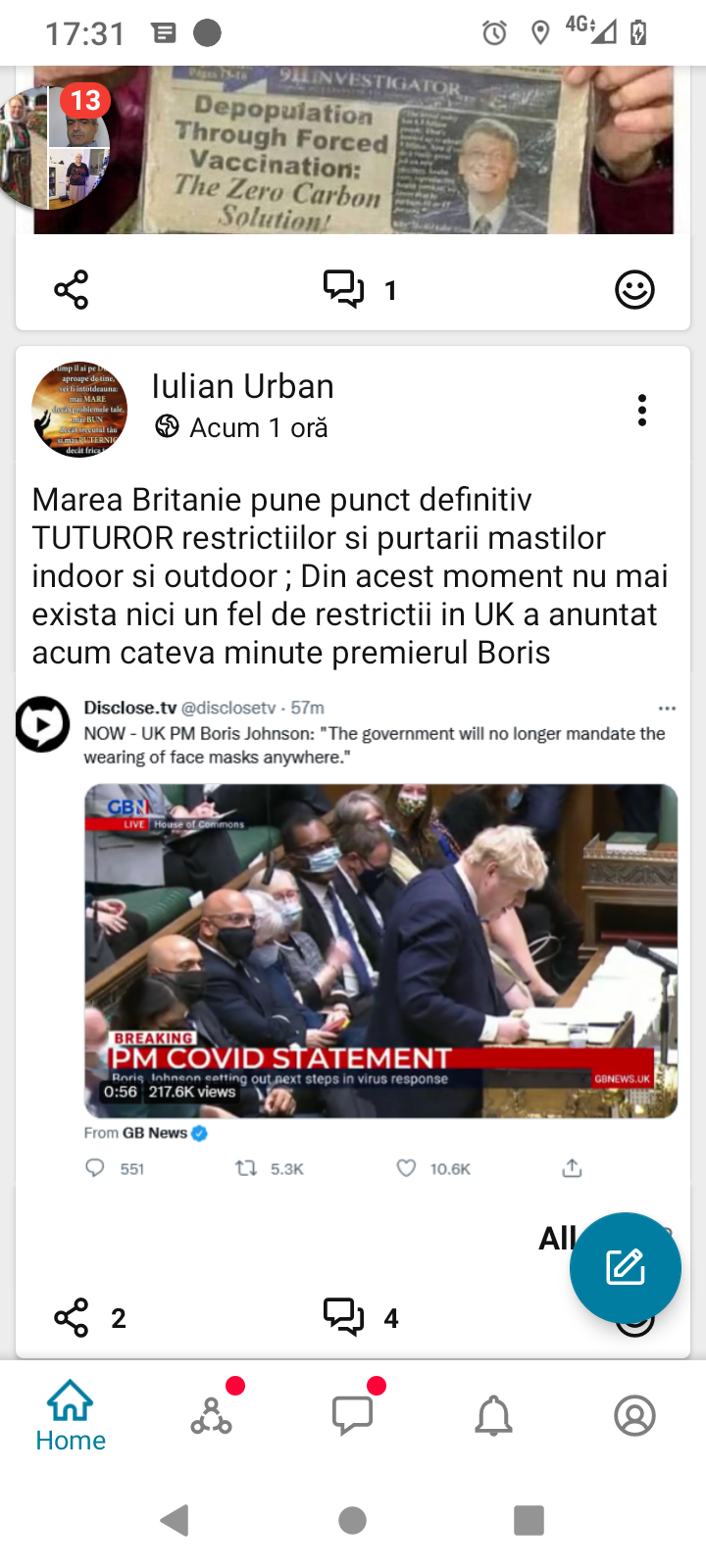
Task: Open Iulian Urban's profile picture
Action: click(79, 410)
